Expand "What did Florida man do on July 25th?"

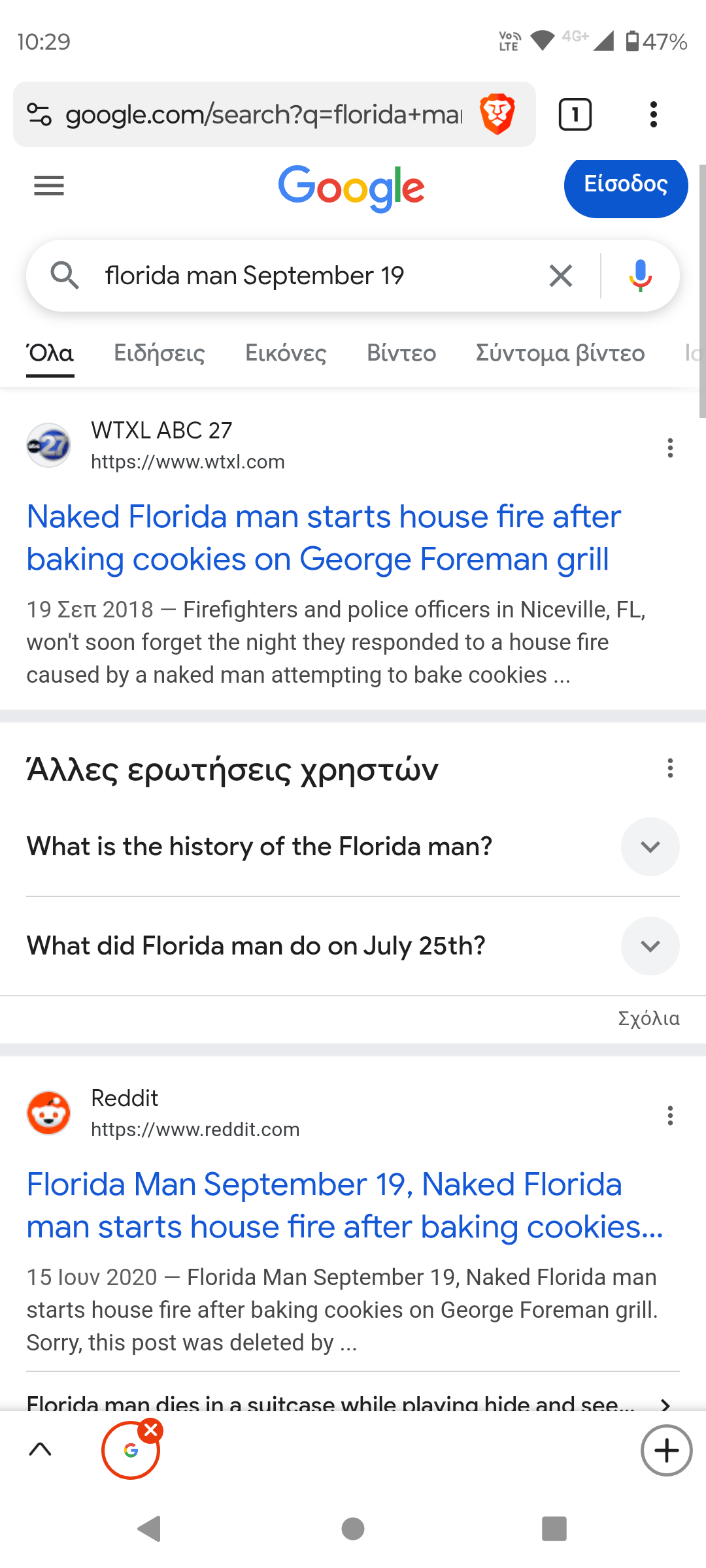(x=353, y=946)
